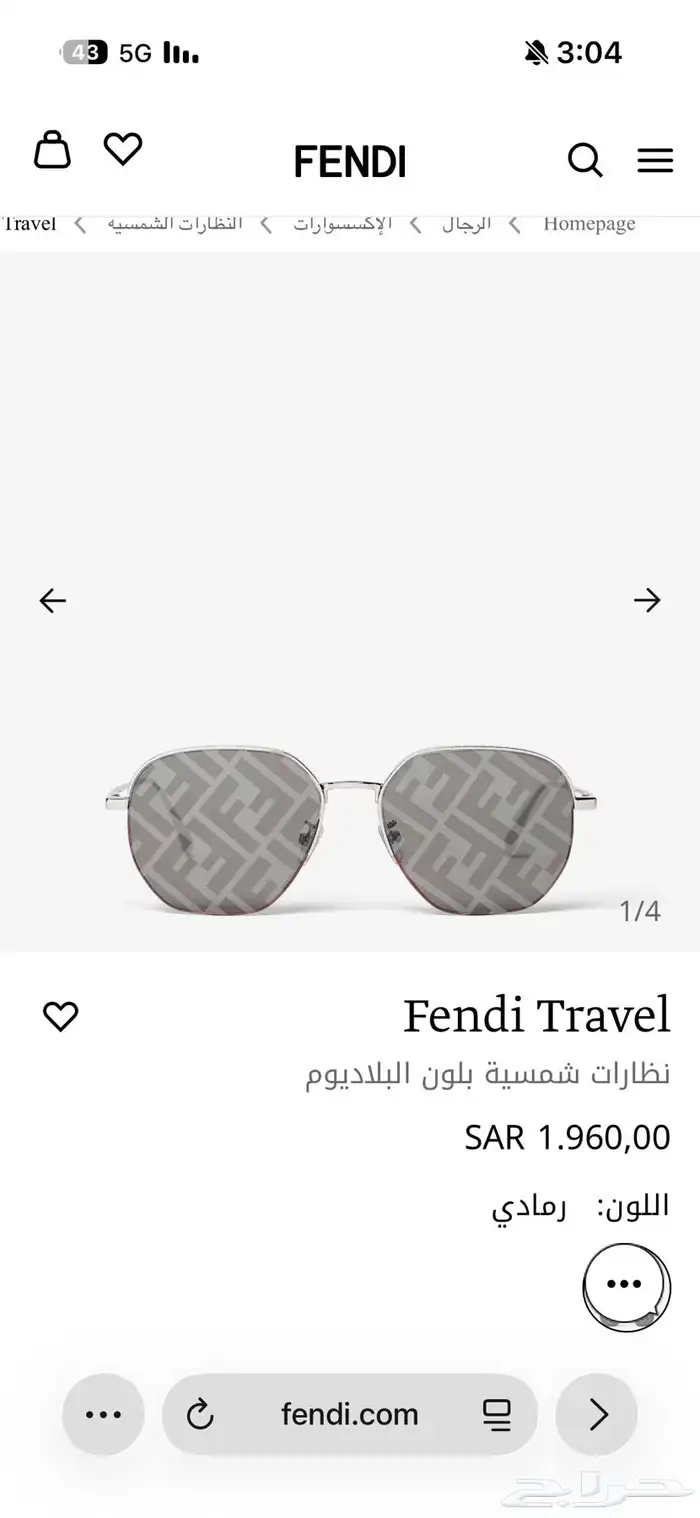Open the hamburger menu

655,160
